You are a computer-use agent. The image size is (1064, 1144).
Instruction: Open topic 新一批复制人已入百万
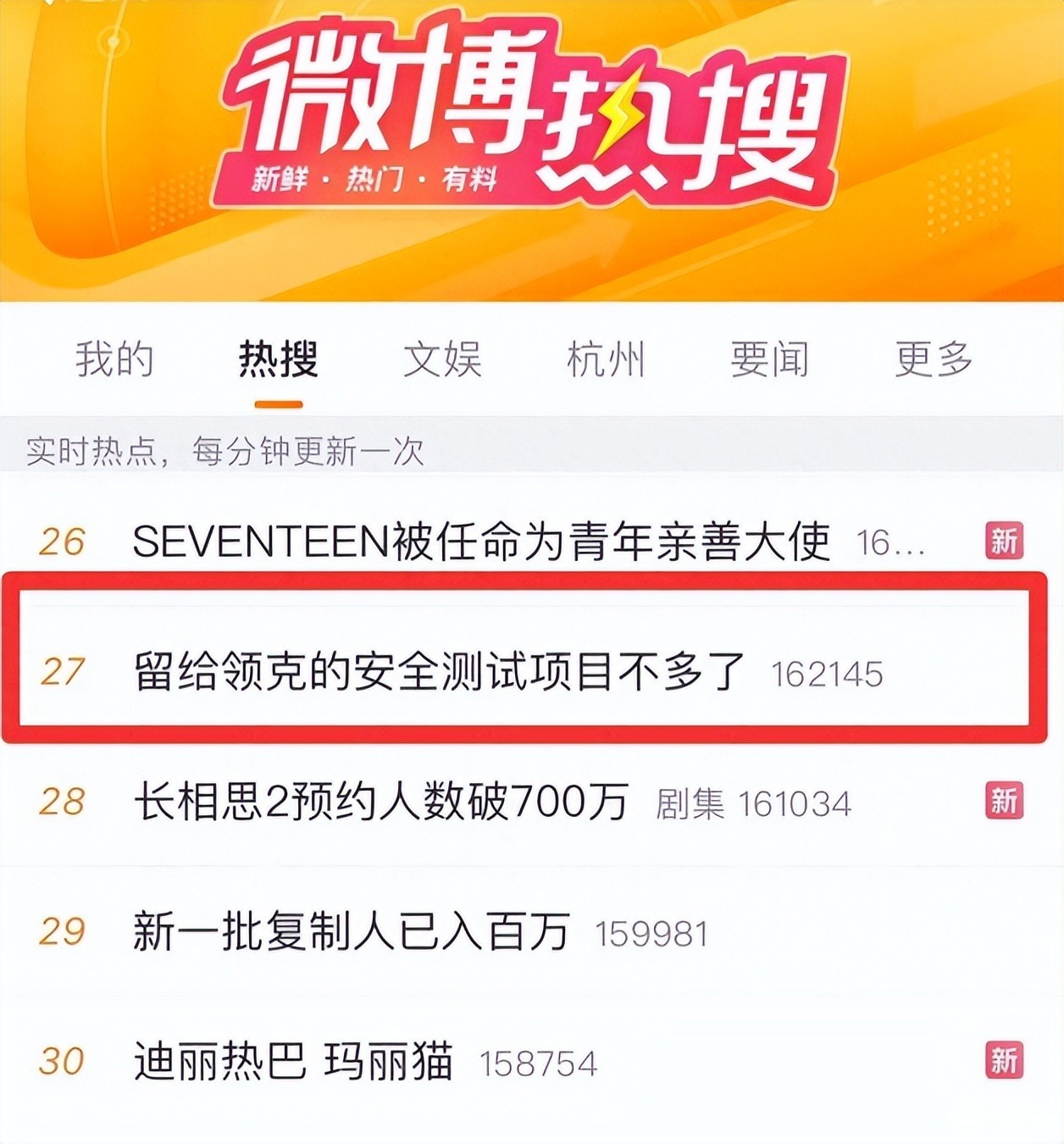351,932
